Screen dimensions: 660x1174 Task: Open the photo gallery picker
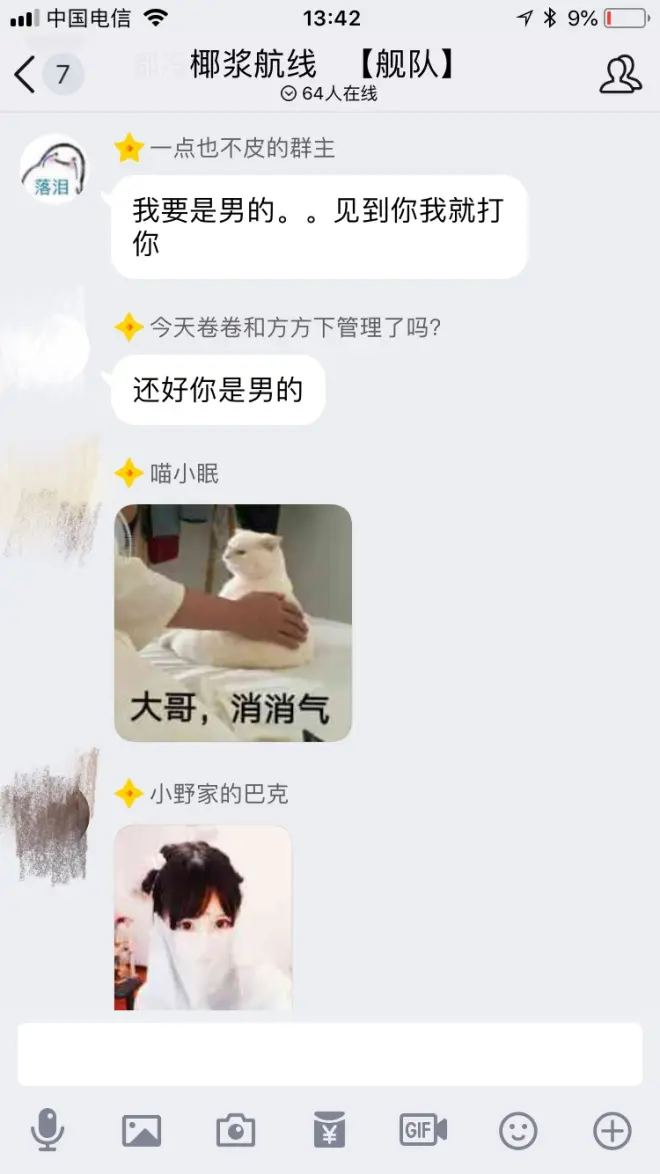pos(141,1131)
